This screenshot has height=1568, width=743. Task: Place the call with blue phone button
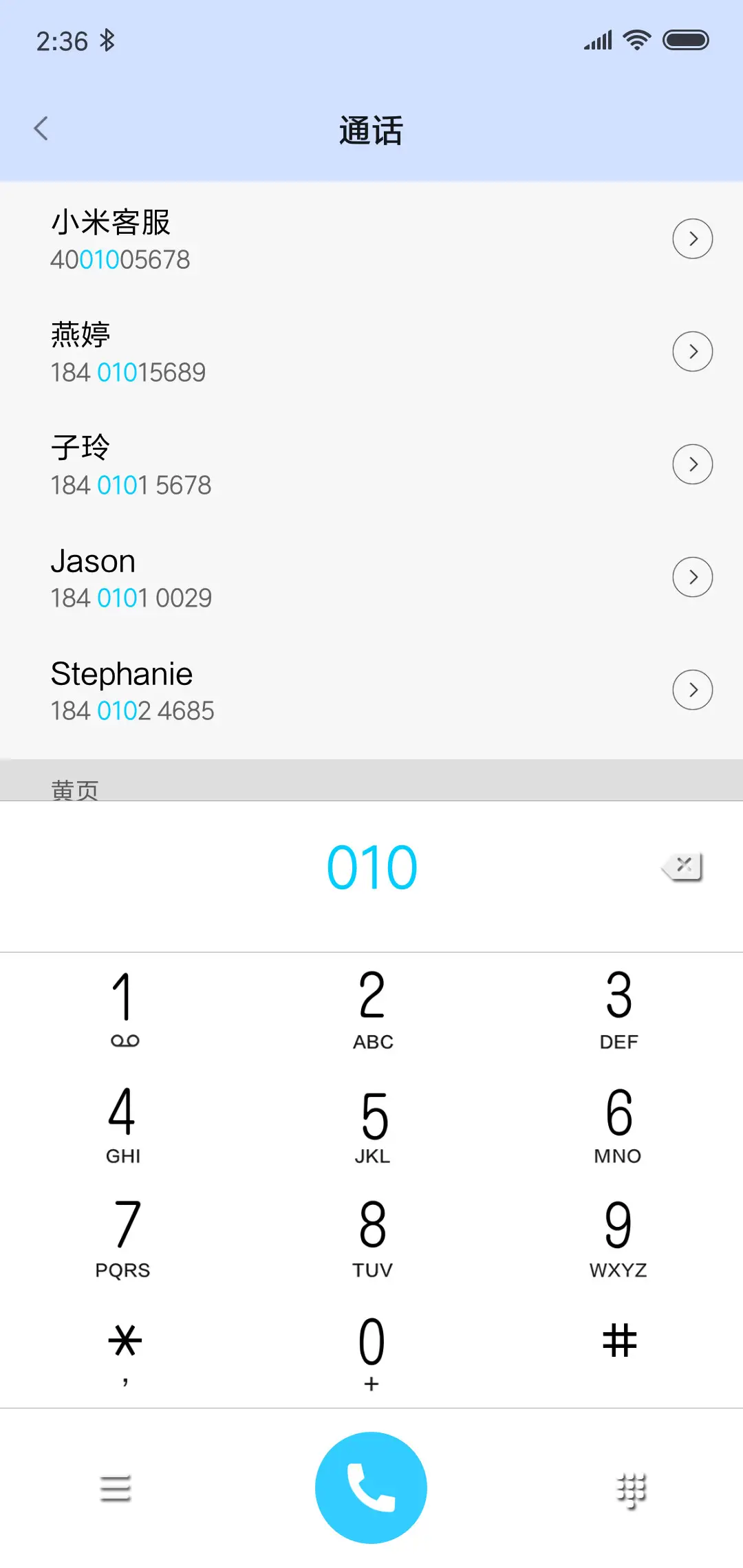tap(371, 1488)
